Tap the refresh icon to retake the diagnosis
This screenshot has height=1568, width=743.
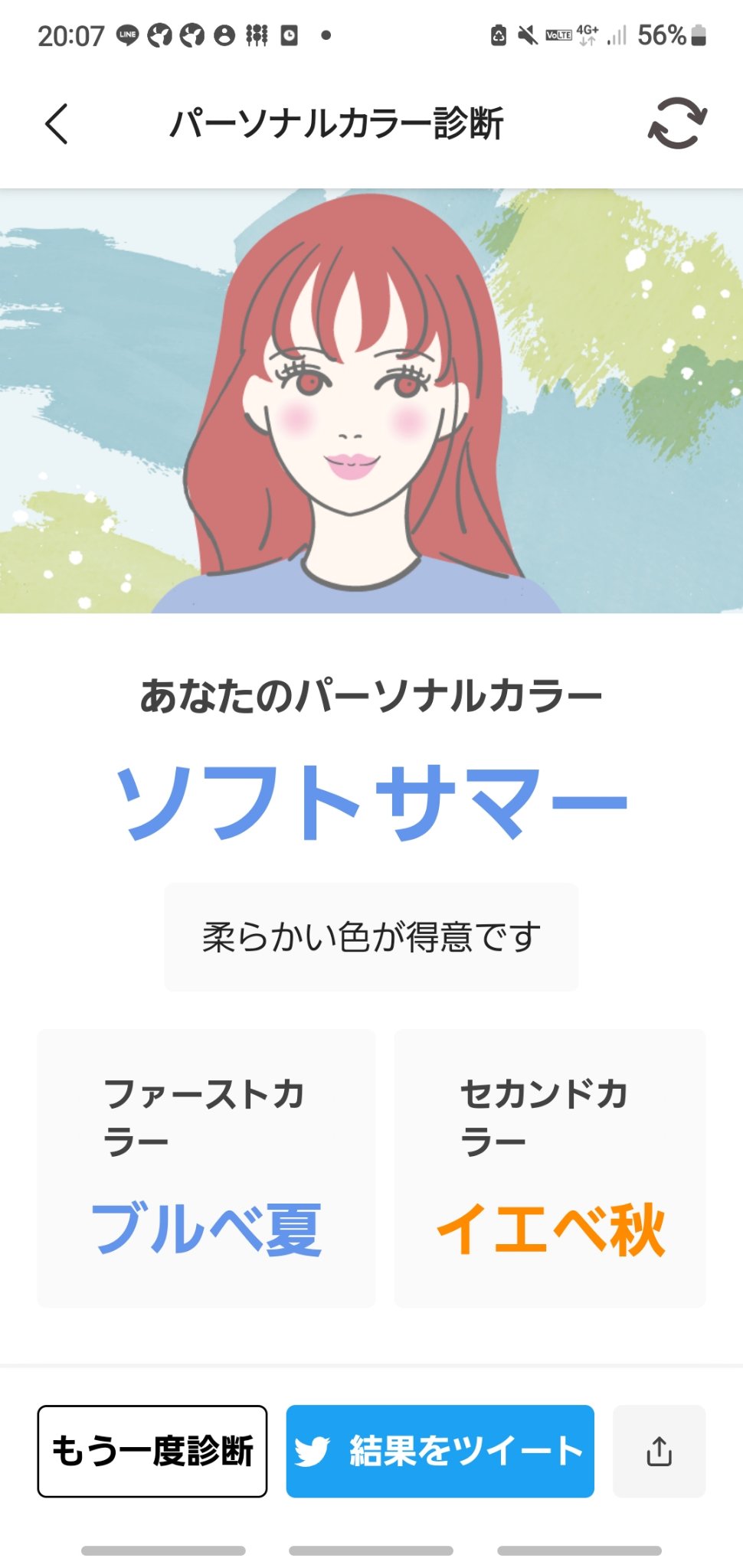click(x=679, y=122)
